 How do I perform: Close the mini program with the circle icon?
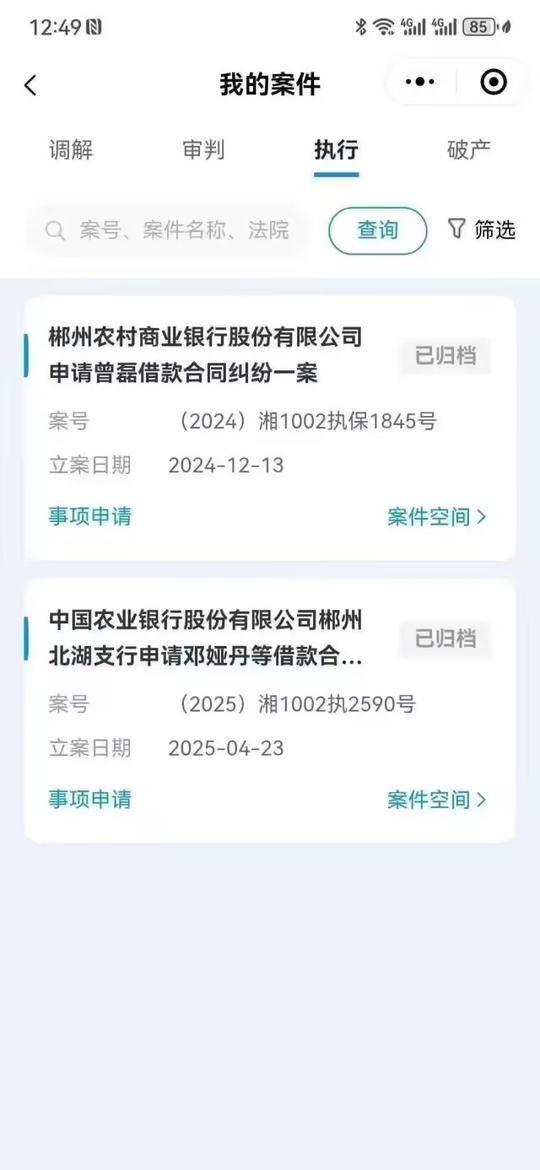493,82
